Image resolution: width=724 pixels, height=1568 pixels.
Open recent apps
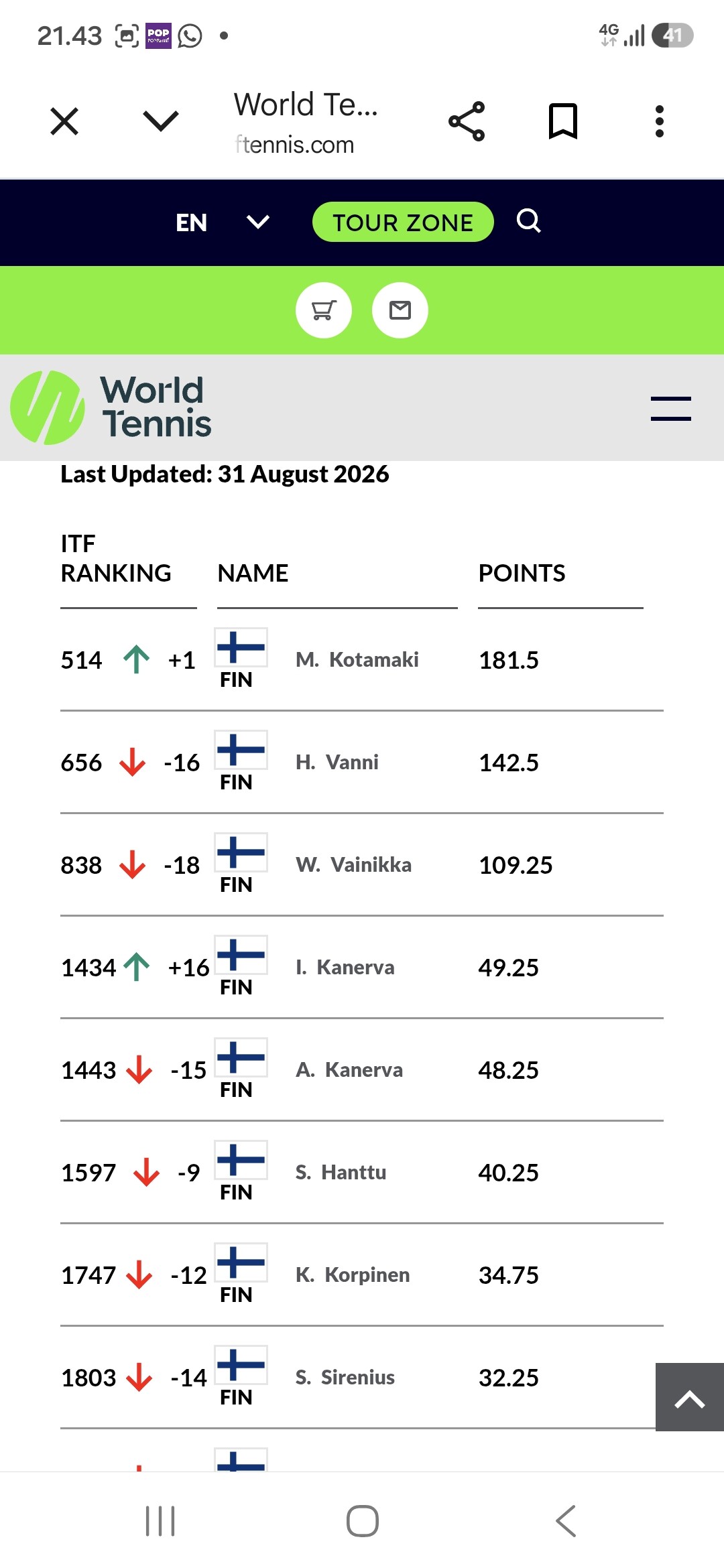pos(161,1521)
